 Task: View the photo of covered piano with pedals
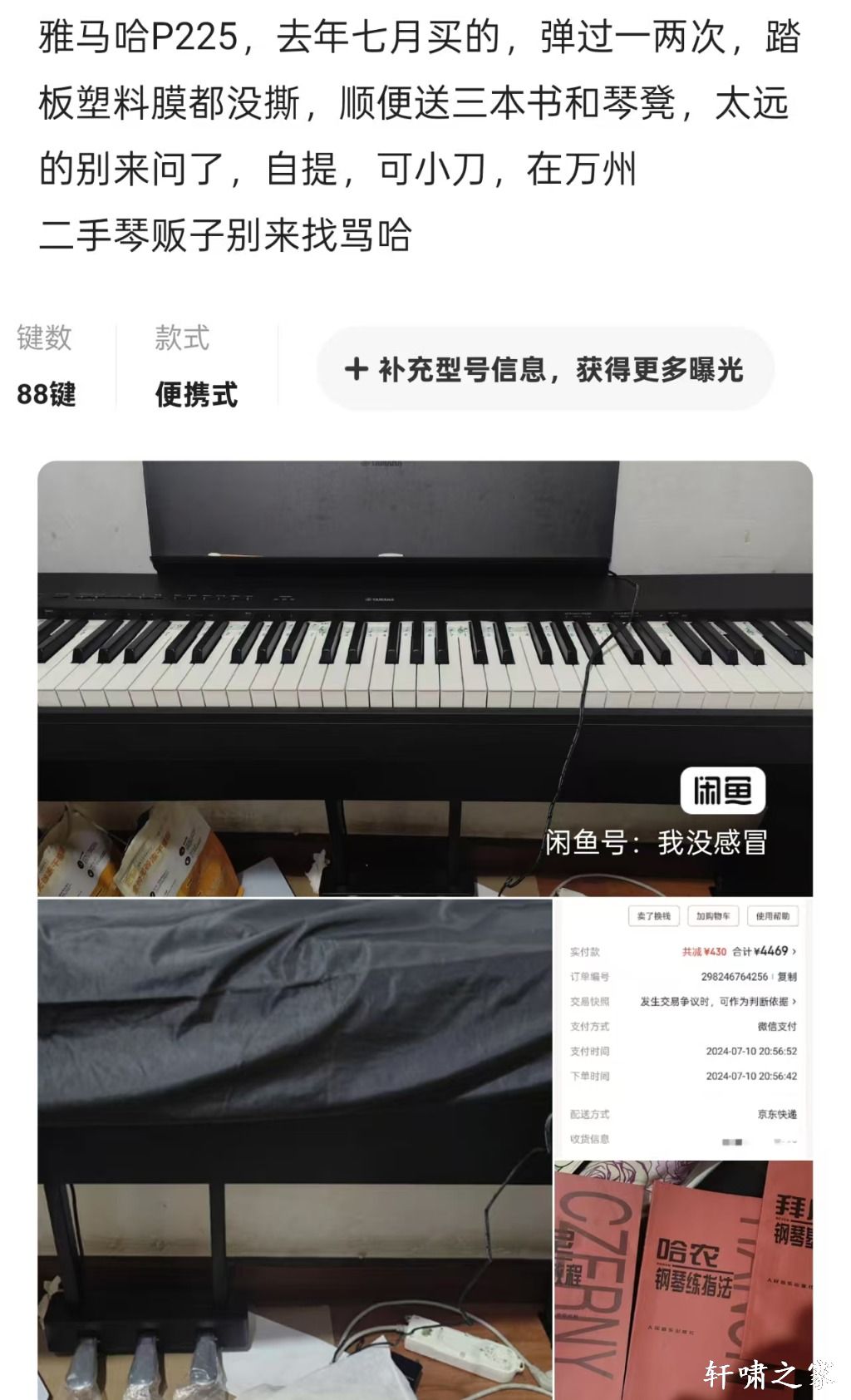point(294,1147)
